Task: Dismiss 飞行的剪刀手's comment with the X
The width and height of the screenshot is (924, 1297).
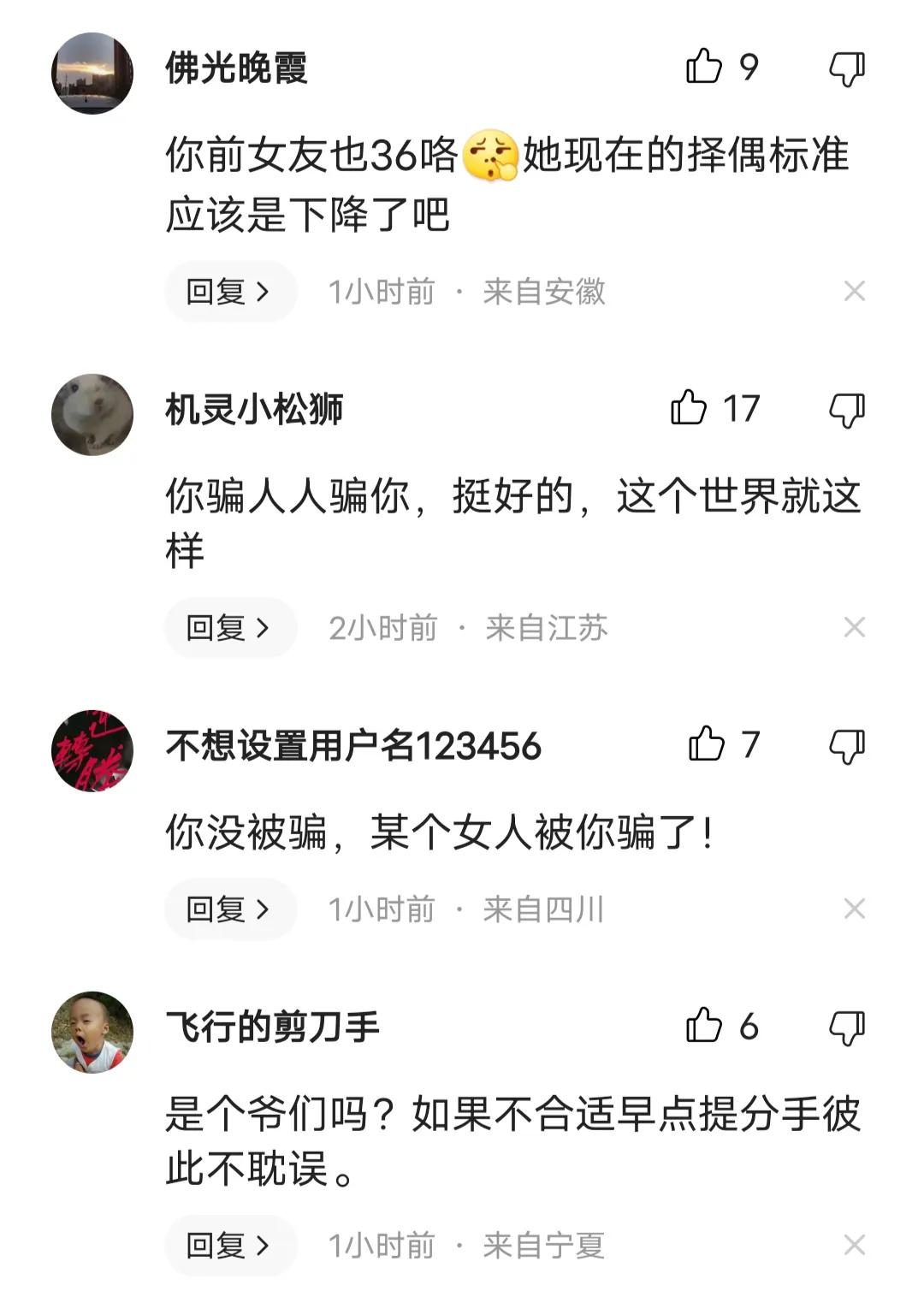Action: (854, 1245)
